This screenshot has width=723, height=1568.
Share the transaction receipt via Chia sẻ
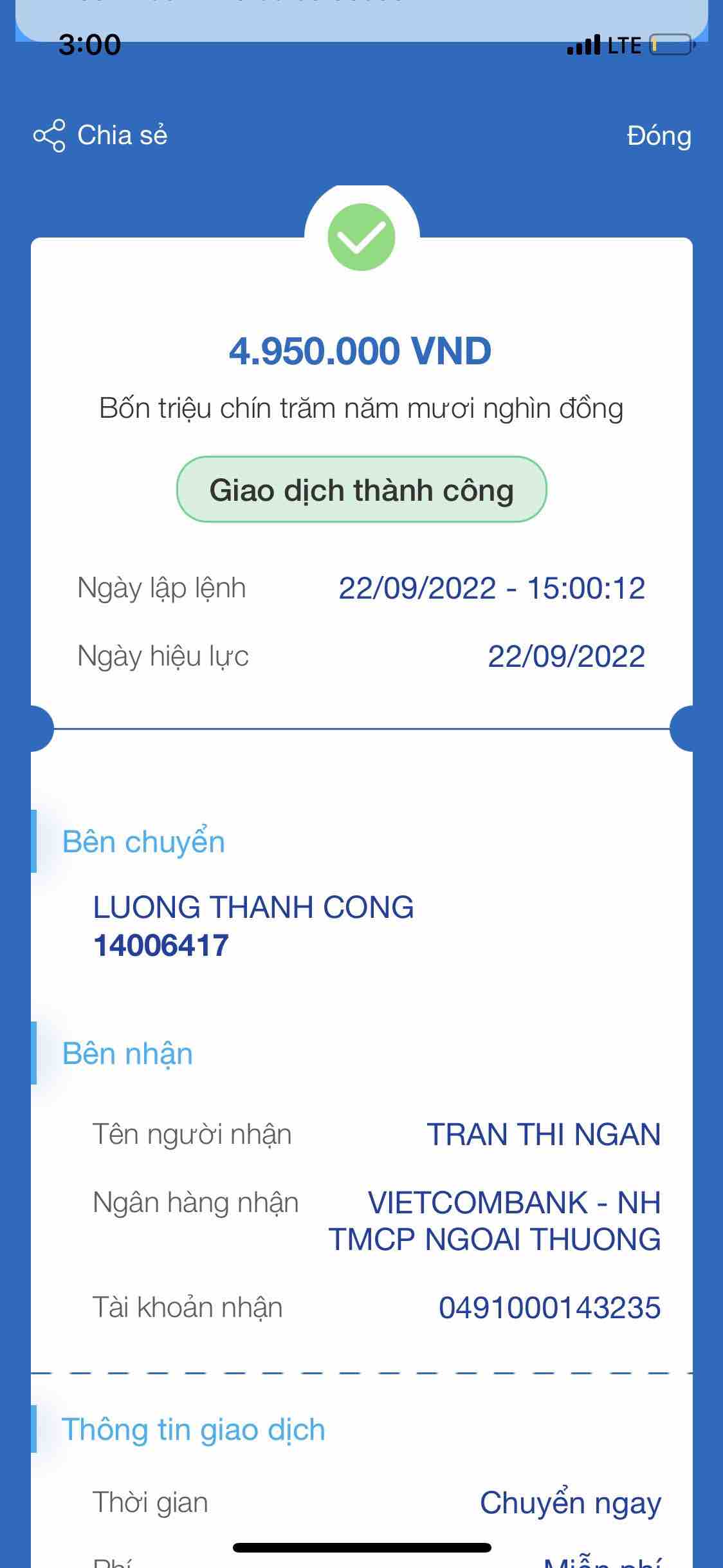pyautogui.click(x=101, y=135)
